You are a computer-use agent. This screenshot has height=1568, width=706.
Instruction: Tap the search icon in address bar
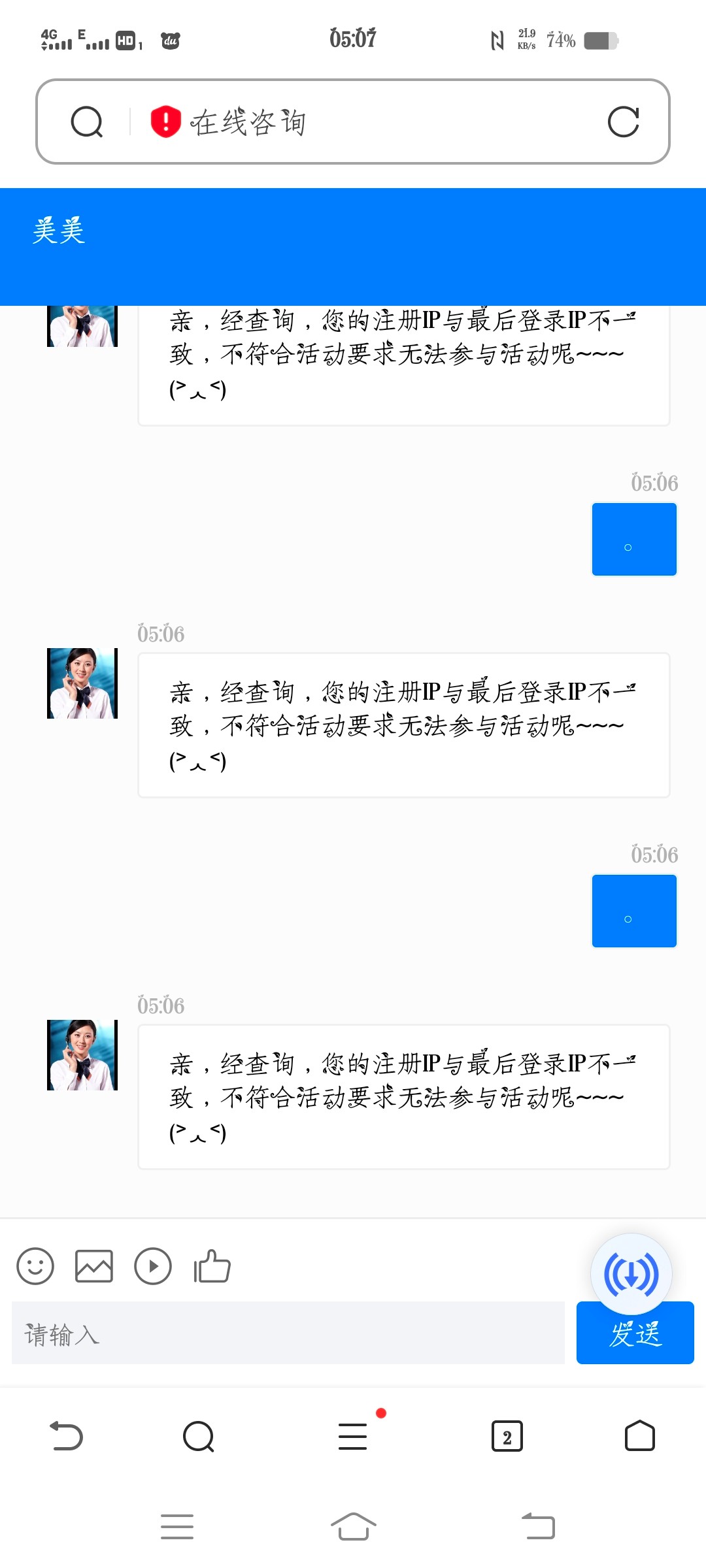[x=87, y=122]
